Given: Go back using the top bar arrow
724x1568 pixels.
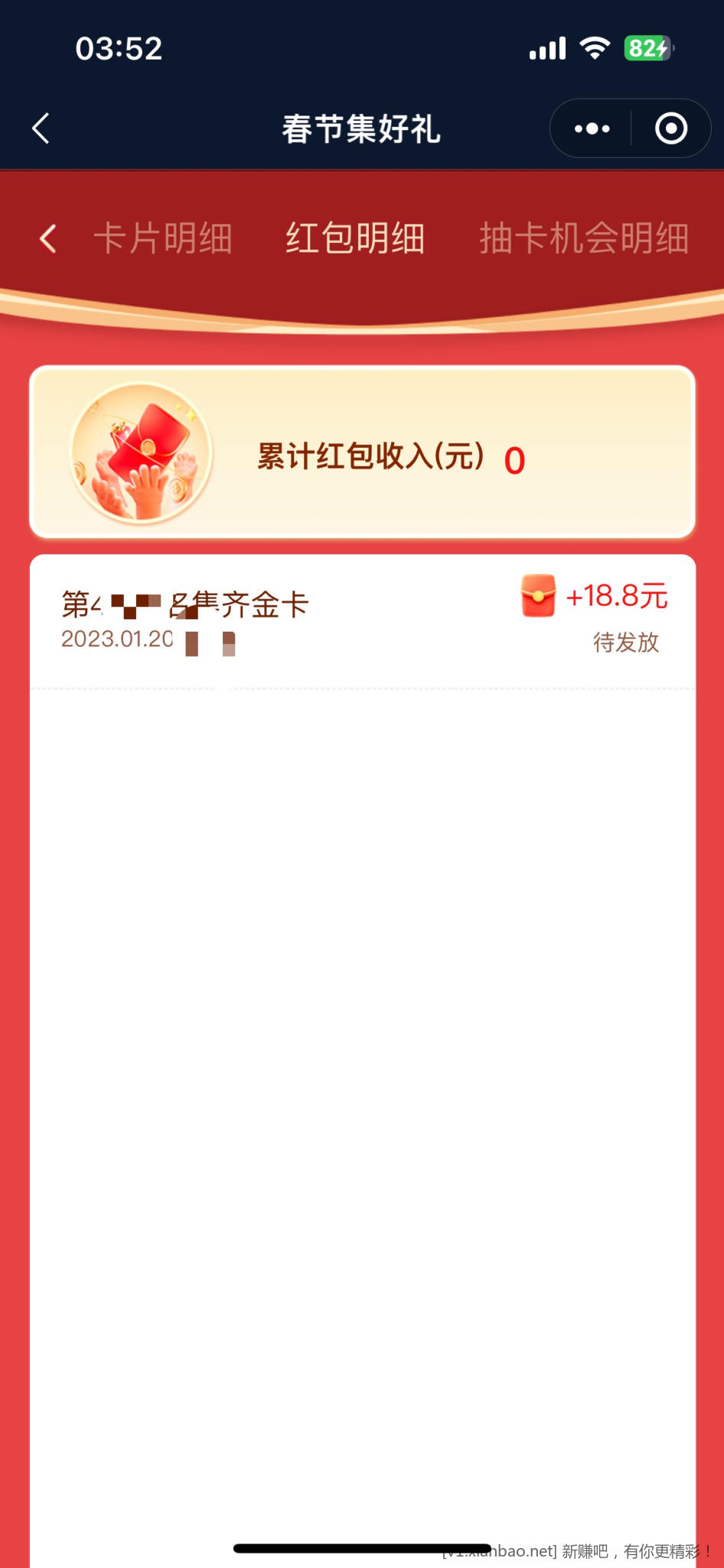Looking at the screenshot, I should 41,129.
